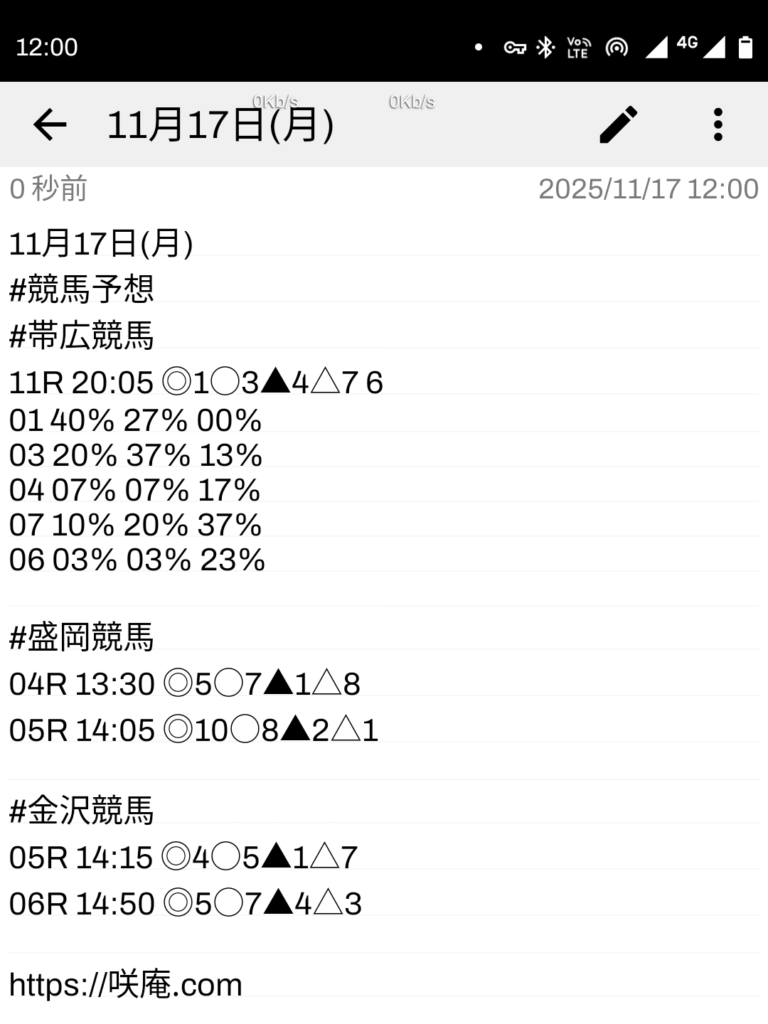Edit this note with the pencil icon
Screen dimensions: 768x1024
(618, 125)
